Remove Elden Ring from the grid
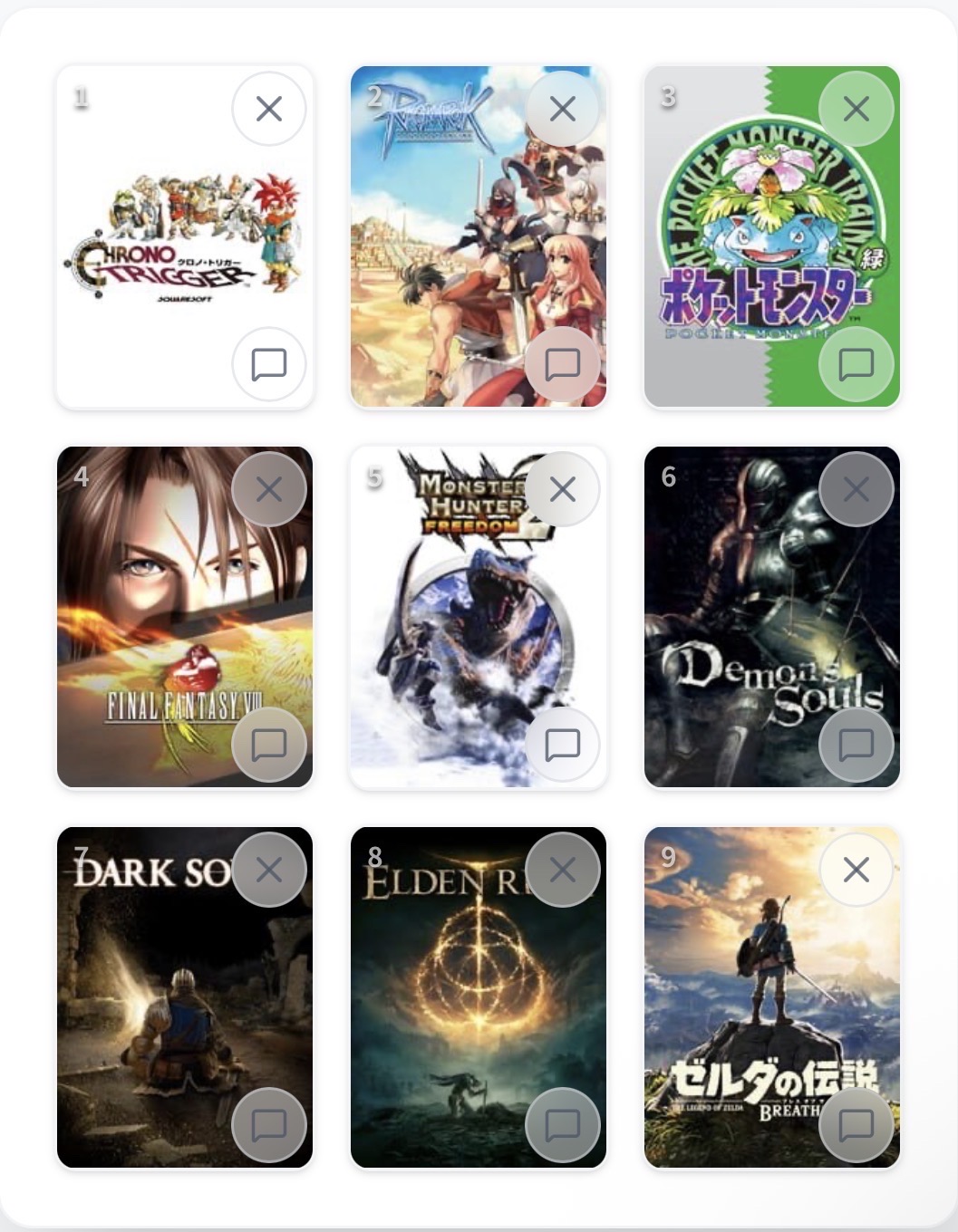 (x=562, y=870)
